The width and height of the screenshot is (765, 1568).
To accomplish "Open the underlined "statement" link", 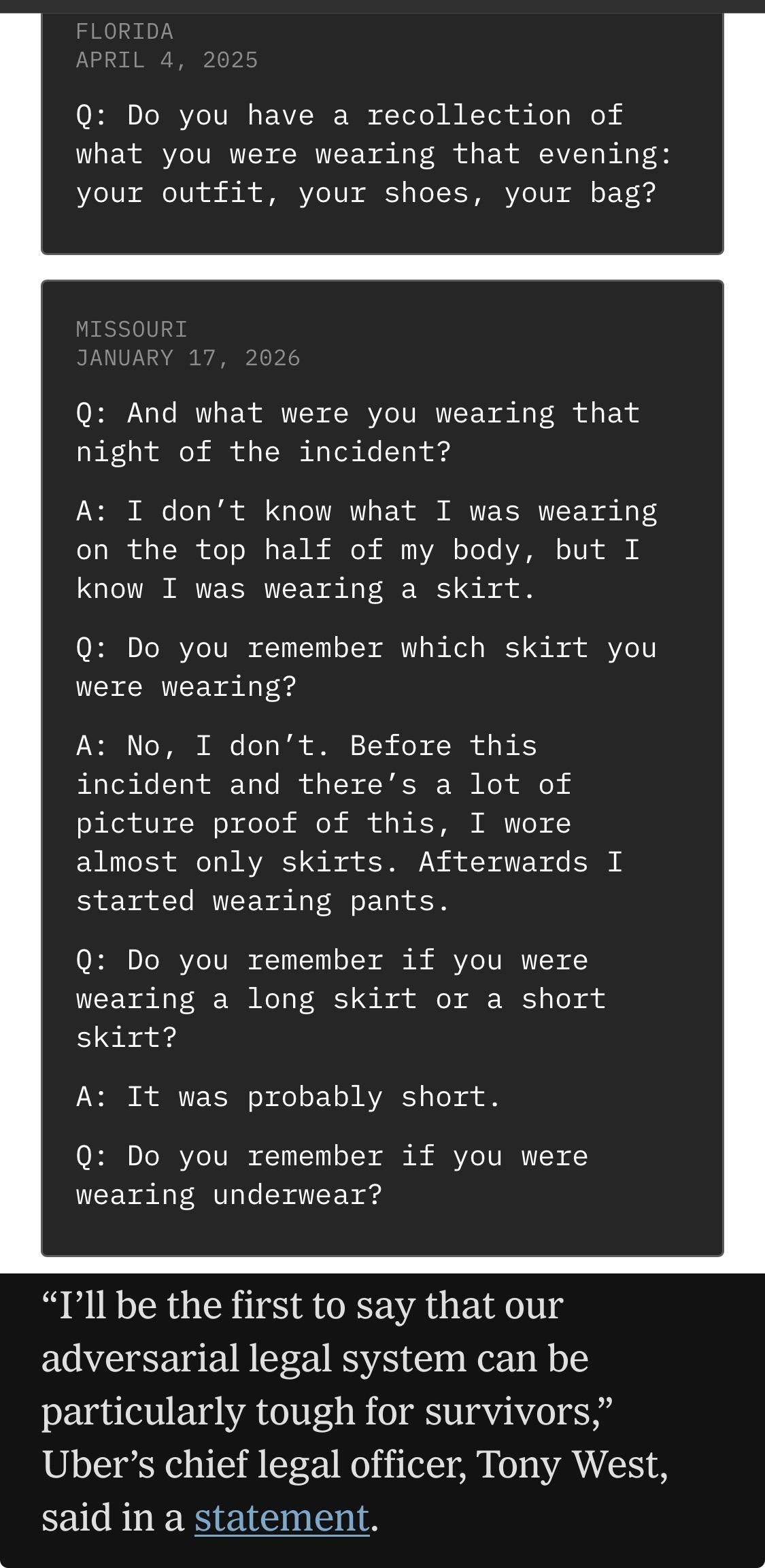I will tap(282, 1518).
